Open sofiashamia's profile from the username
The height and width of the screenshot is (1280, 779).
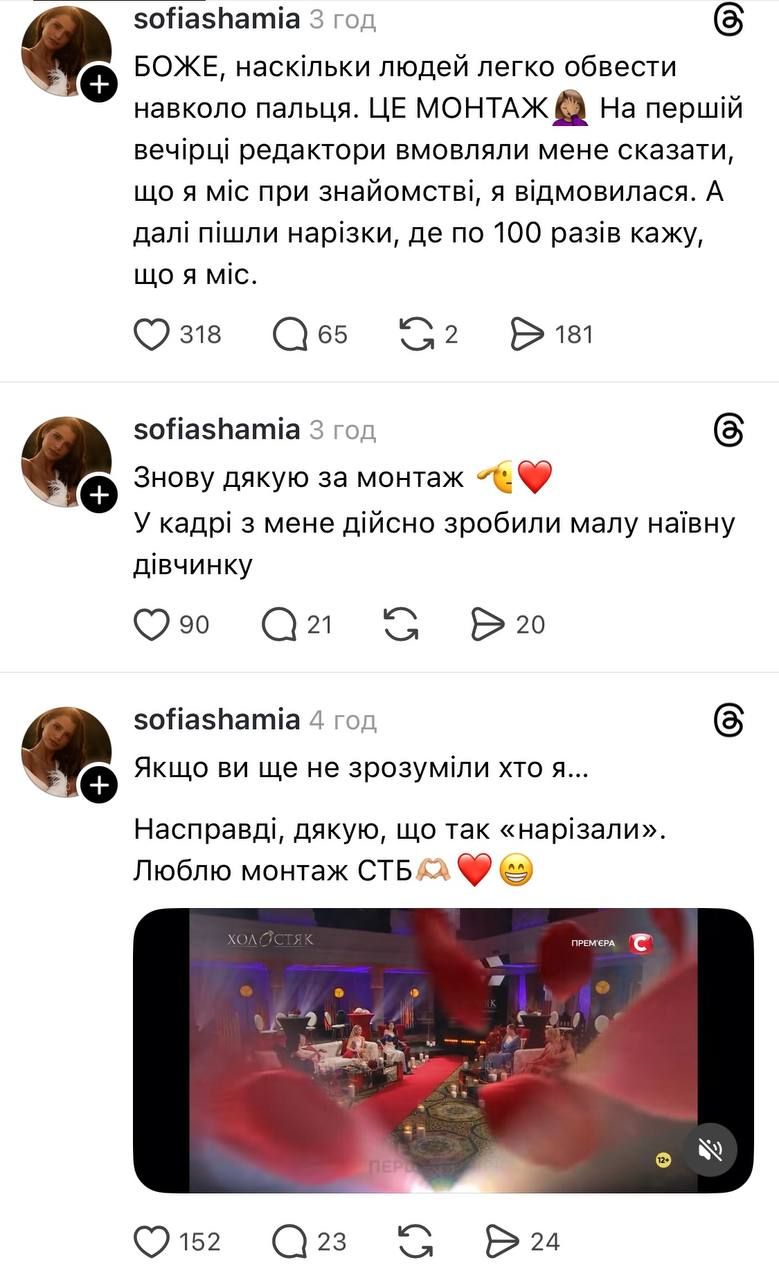tap(217, 18)
